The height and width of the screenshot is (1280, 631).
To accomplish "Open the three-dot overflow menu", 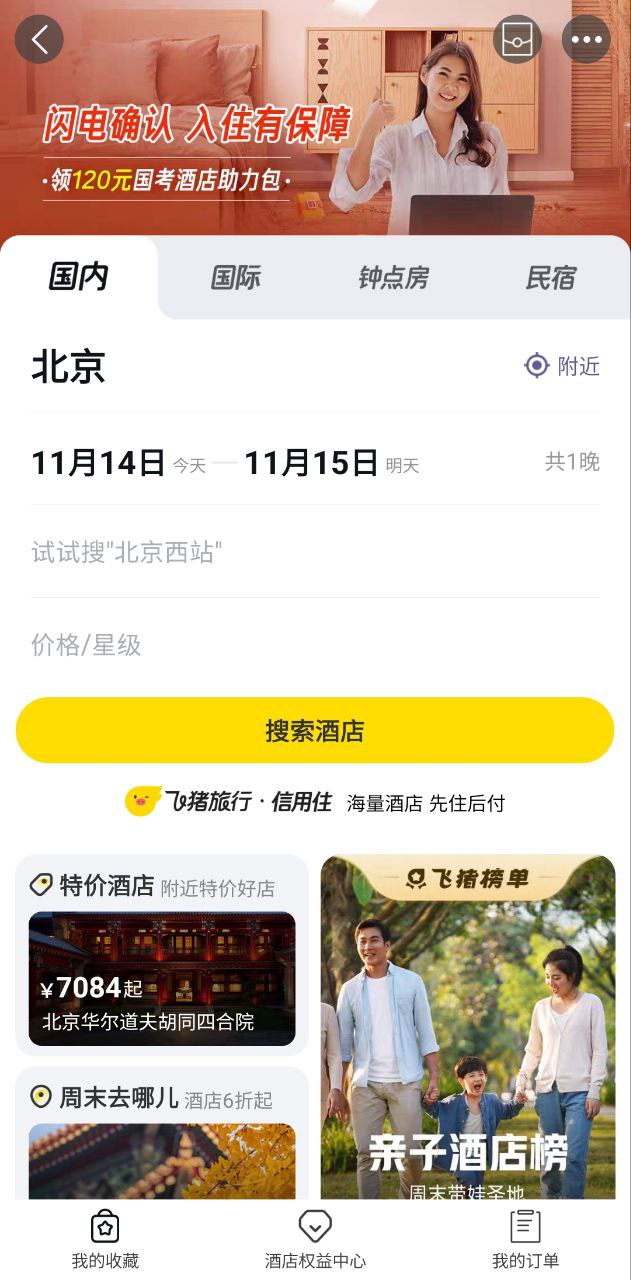I will click(x=586, y=40).
